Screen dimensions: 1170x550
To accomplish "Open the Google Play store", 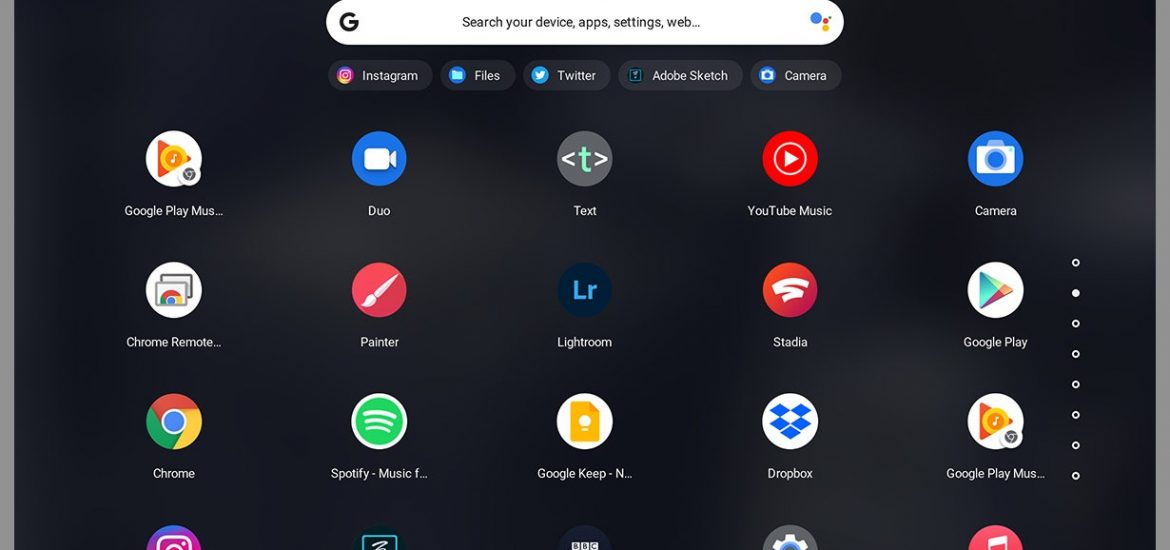I will (x=995, y=291).
